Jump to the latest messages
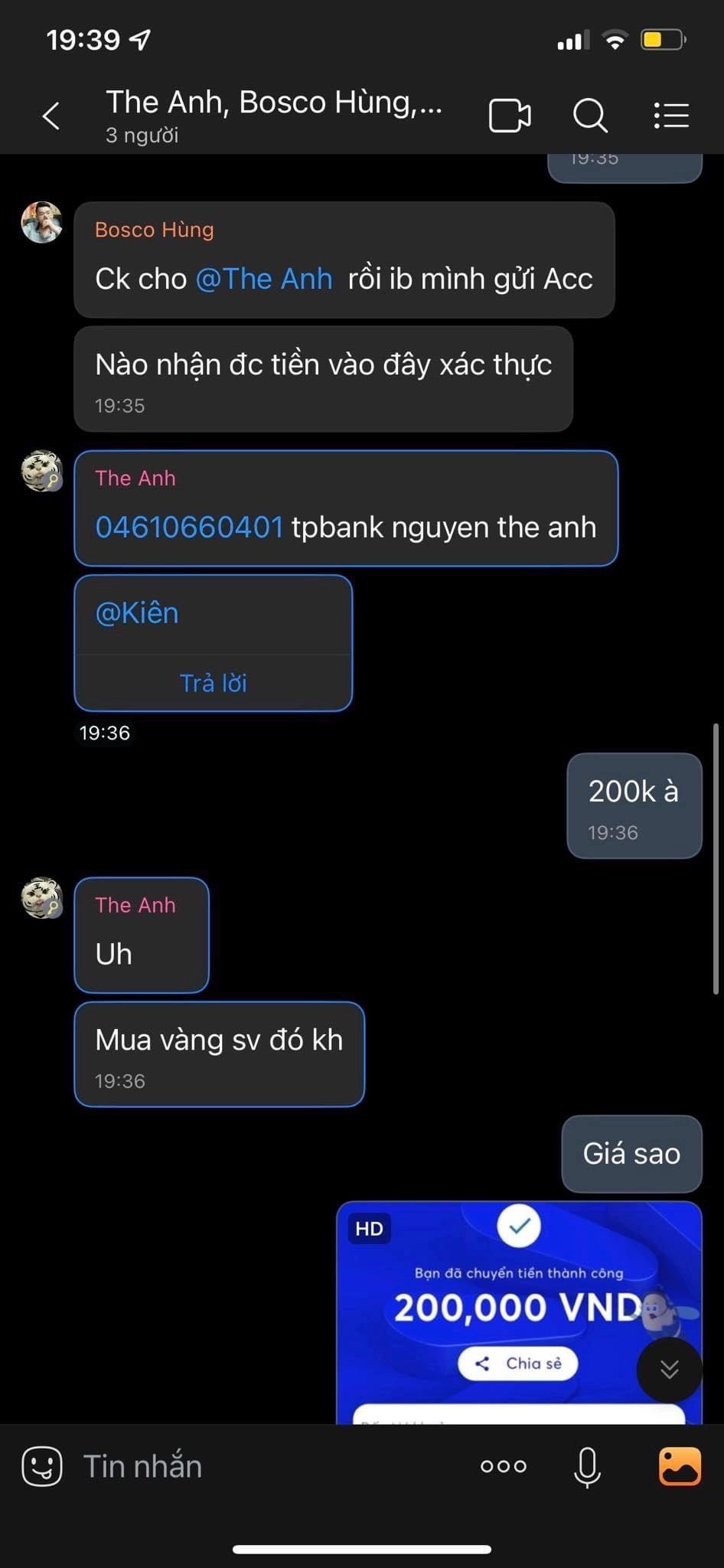The image size is (724, 1568). click(x=669, y=1370)
